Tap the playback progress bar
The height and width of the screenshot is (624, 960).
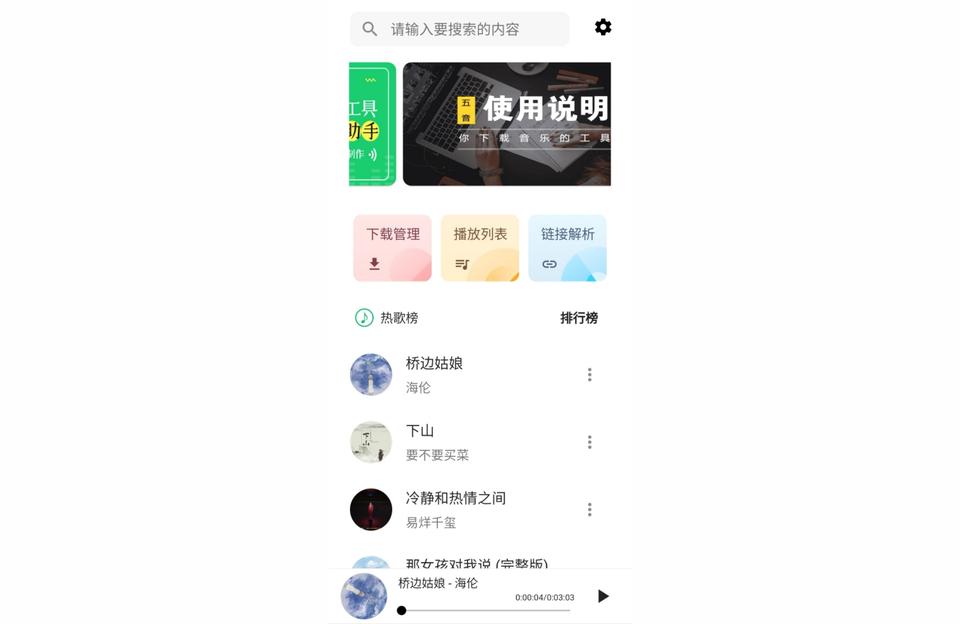(486, 610)
